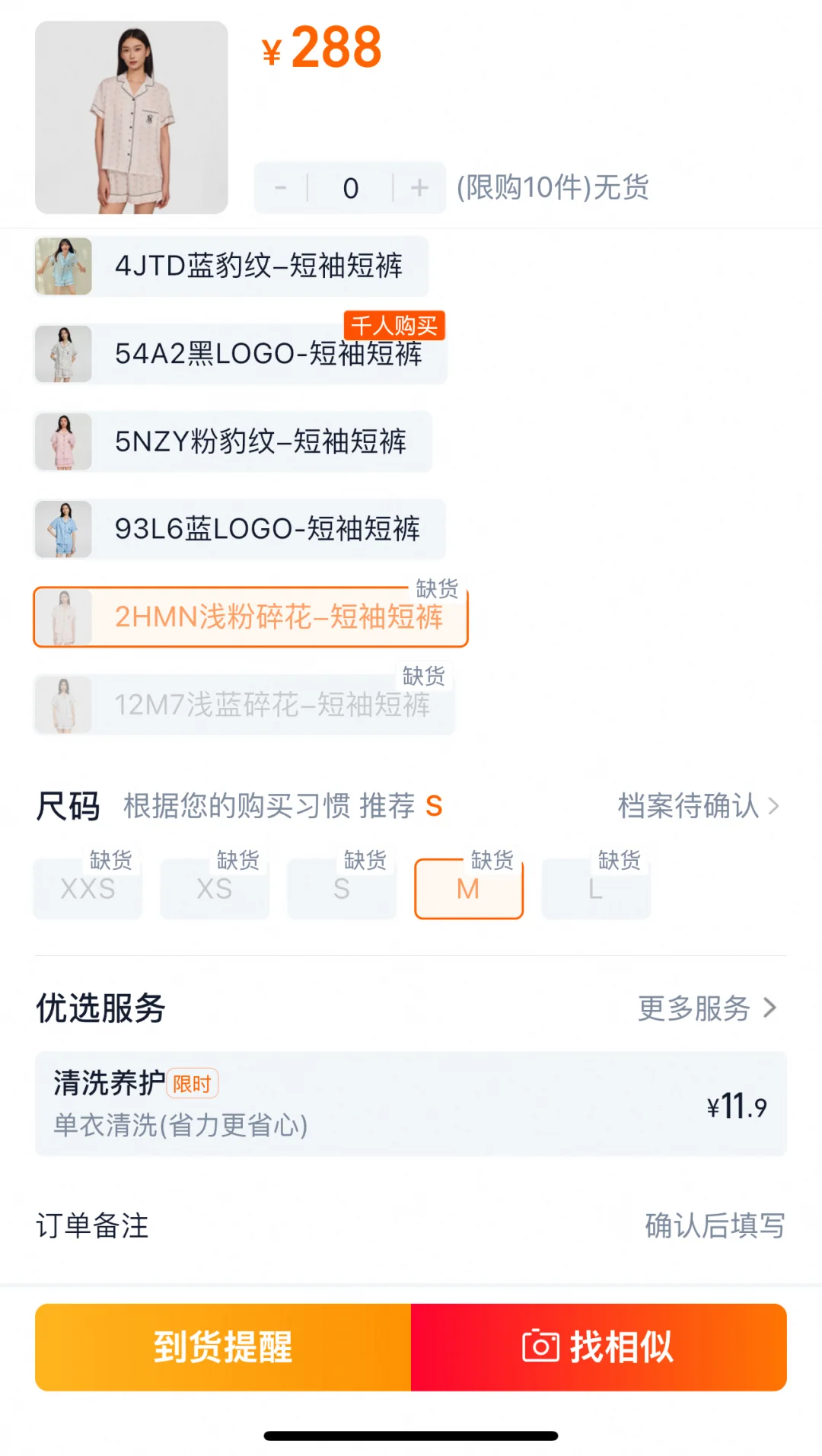Tap 到货提醒 restock reminder button
The width and height of the screenshot is (822, 1456).
(x=223, y=1347)
